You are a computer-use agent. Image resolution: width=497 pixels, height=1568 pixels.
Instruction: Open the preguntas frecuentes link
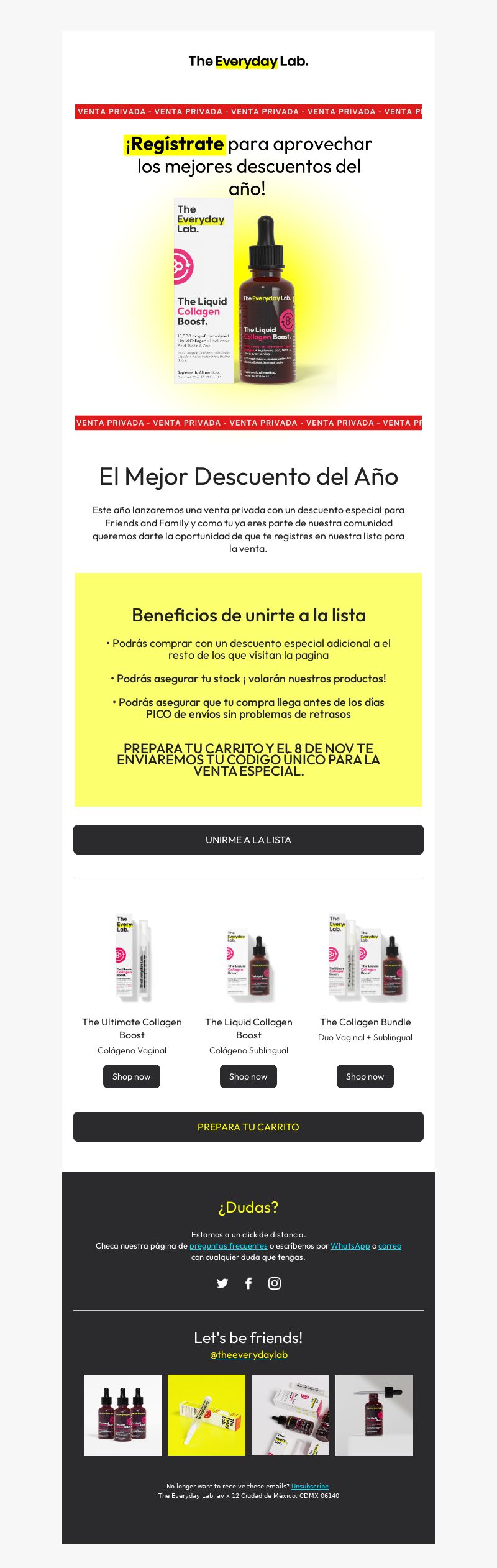pyautogui.click(x=228, y=1245)
